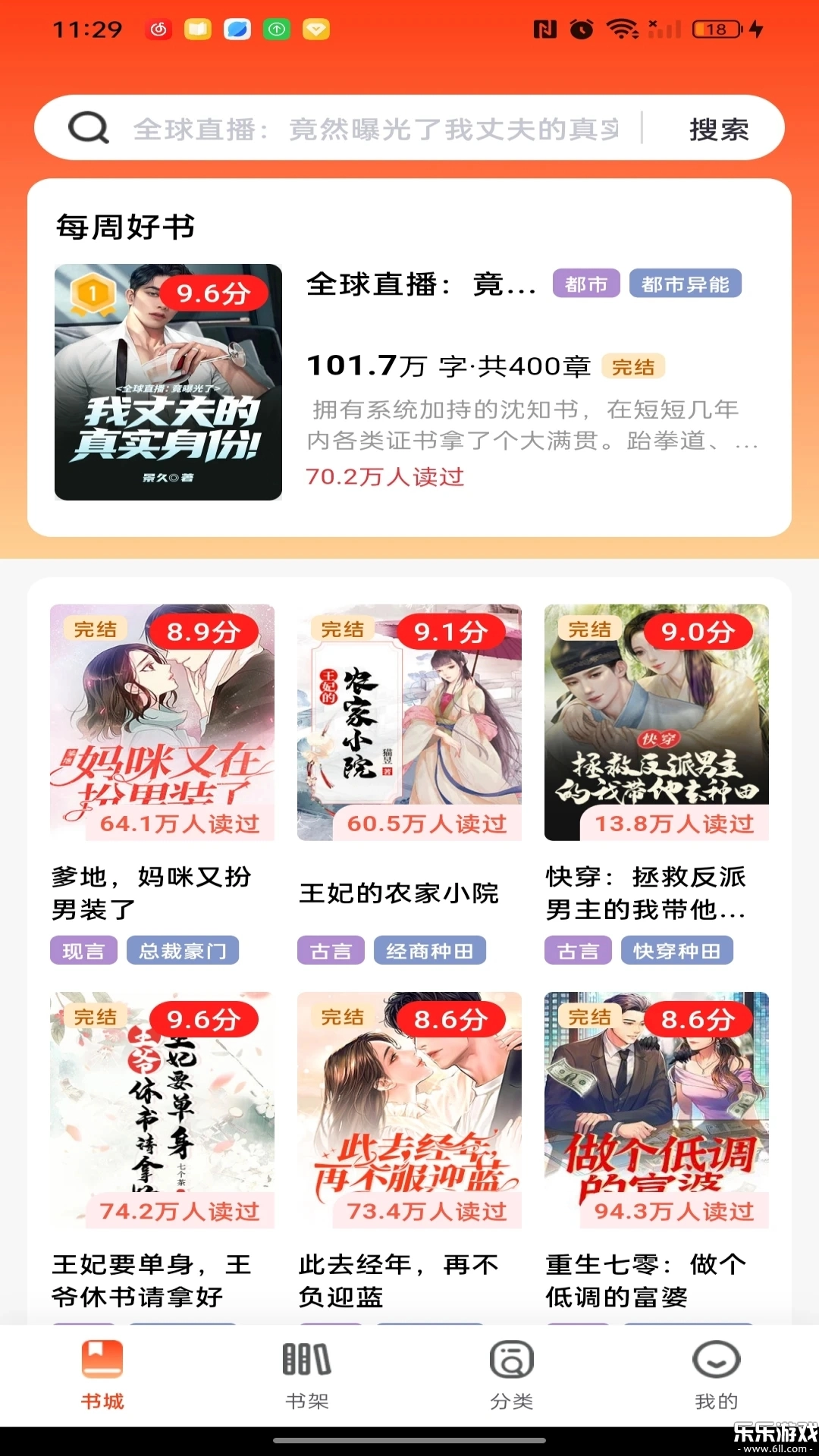This screenshot has height=1456, width=819.
Task: Click the magnifying glass search icon
Action: (x=89, y=127)
